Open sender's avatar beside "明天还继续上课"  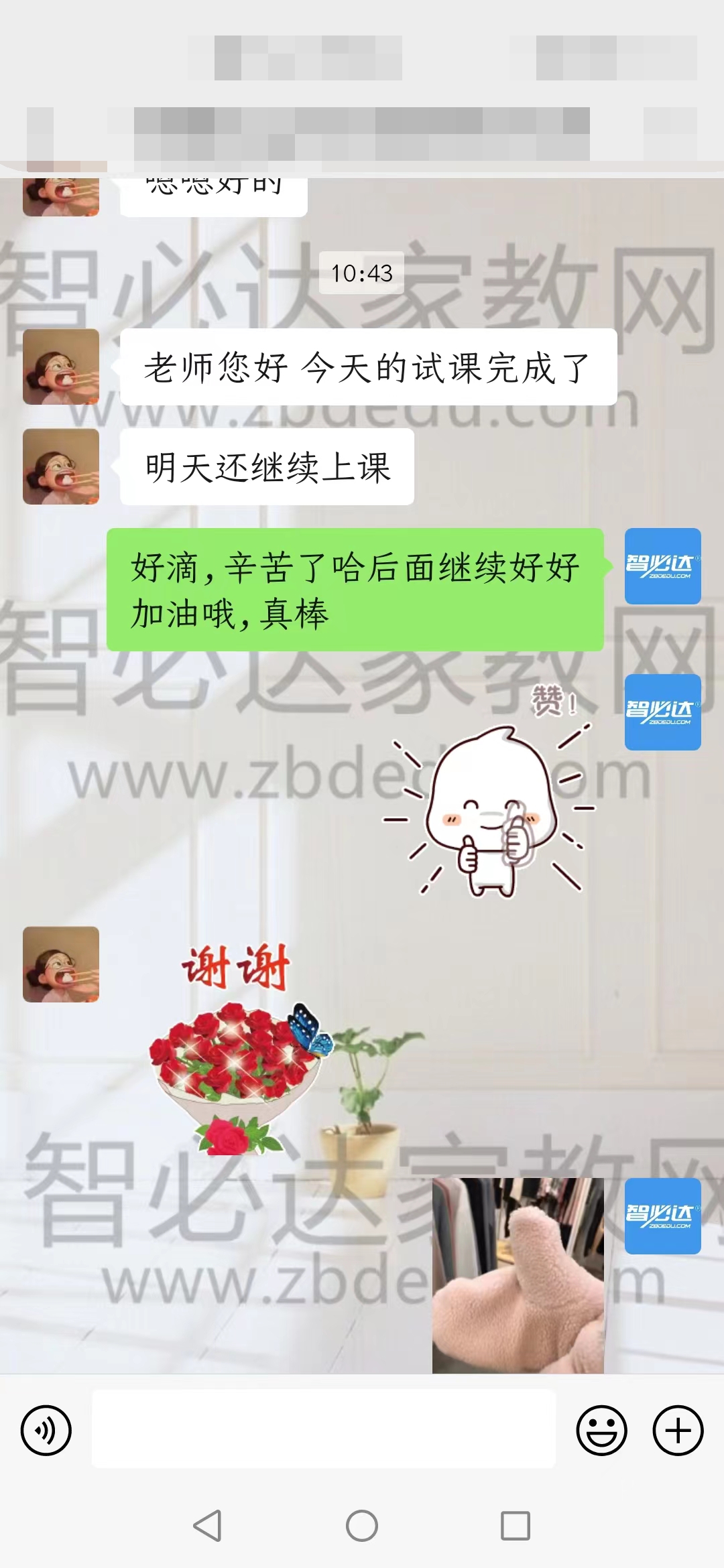[61, 466]
